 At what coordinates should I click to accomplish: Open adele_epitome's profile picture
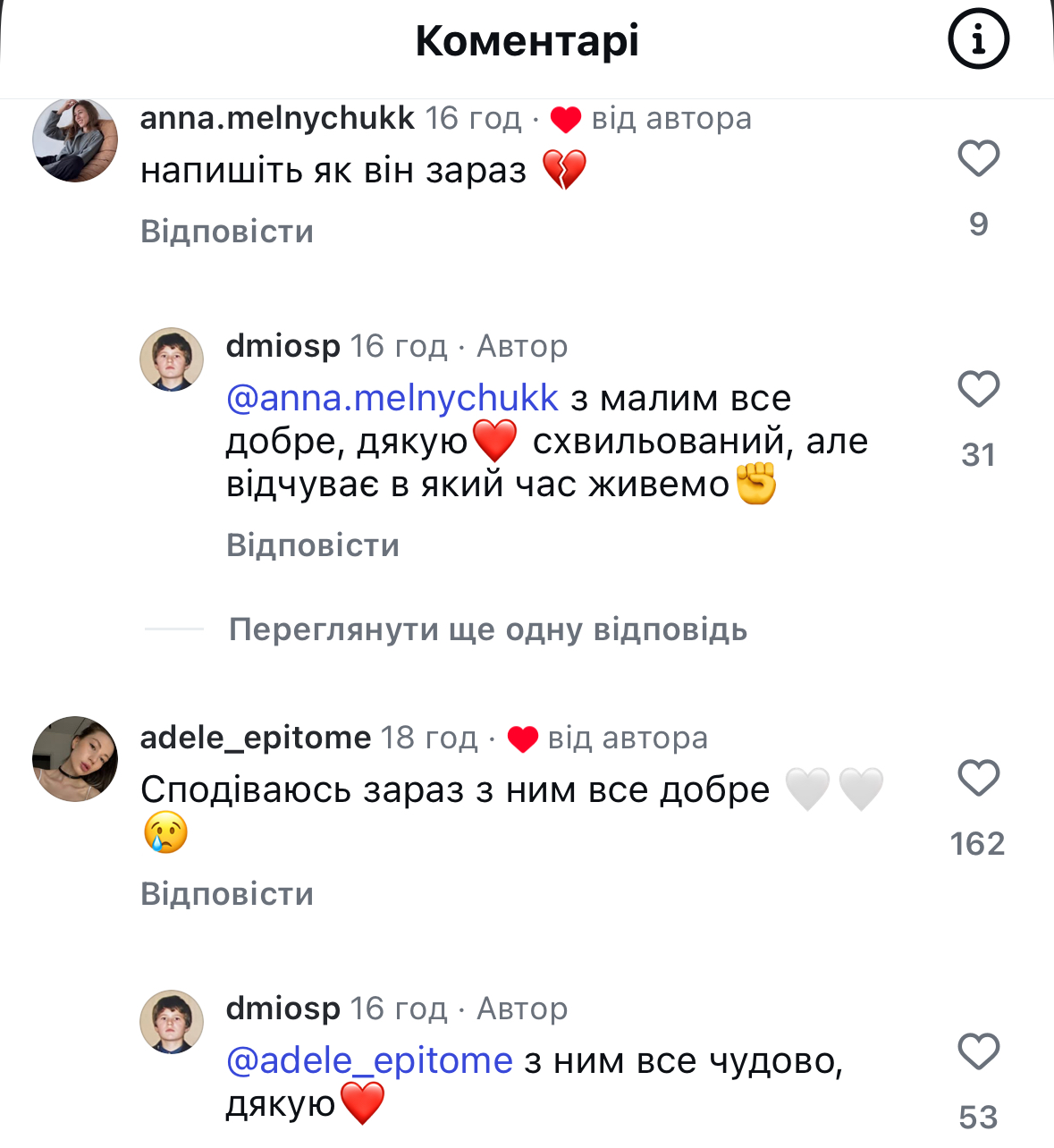pyautogui.click(x=75, y=758)
